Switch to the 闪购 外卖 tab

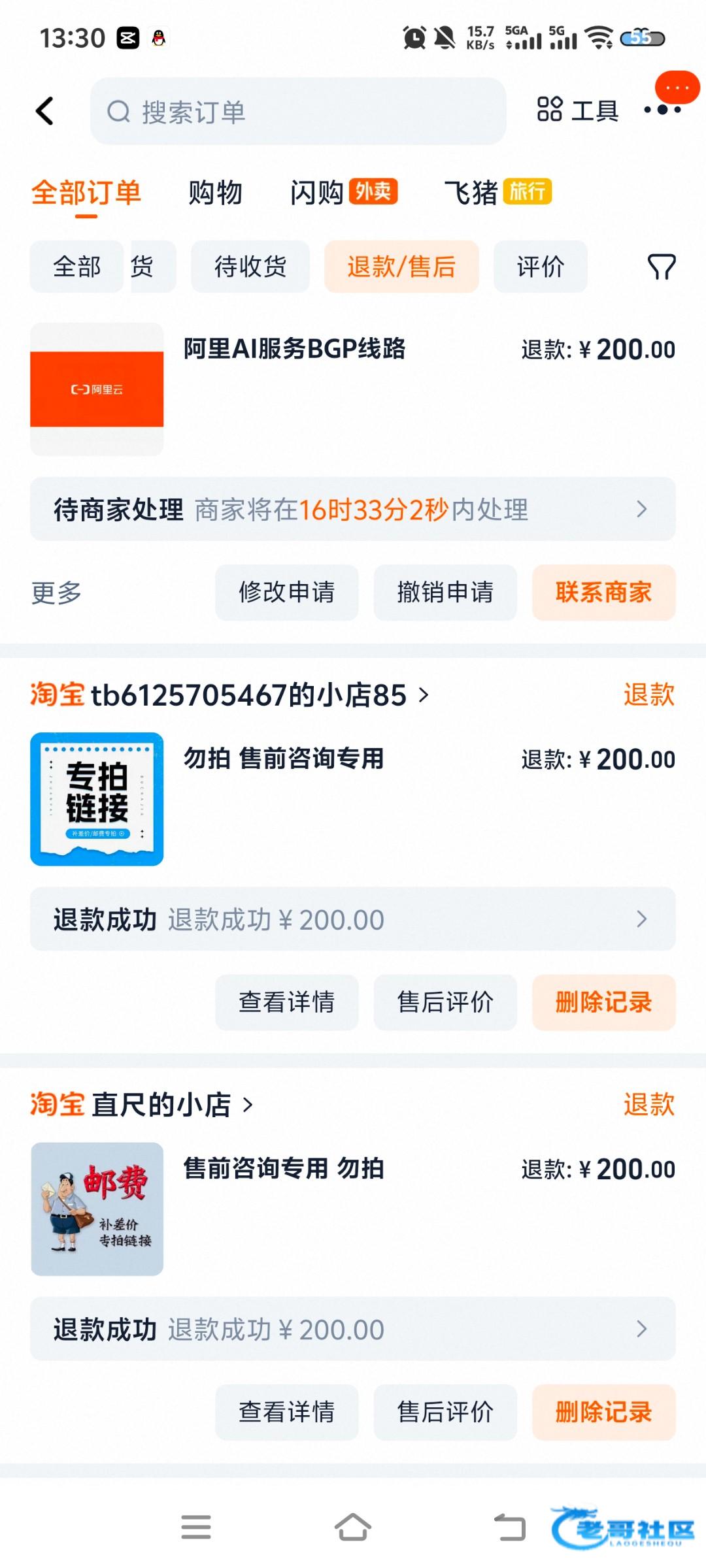[343, 193]
